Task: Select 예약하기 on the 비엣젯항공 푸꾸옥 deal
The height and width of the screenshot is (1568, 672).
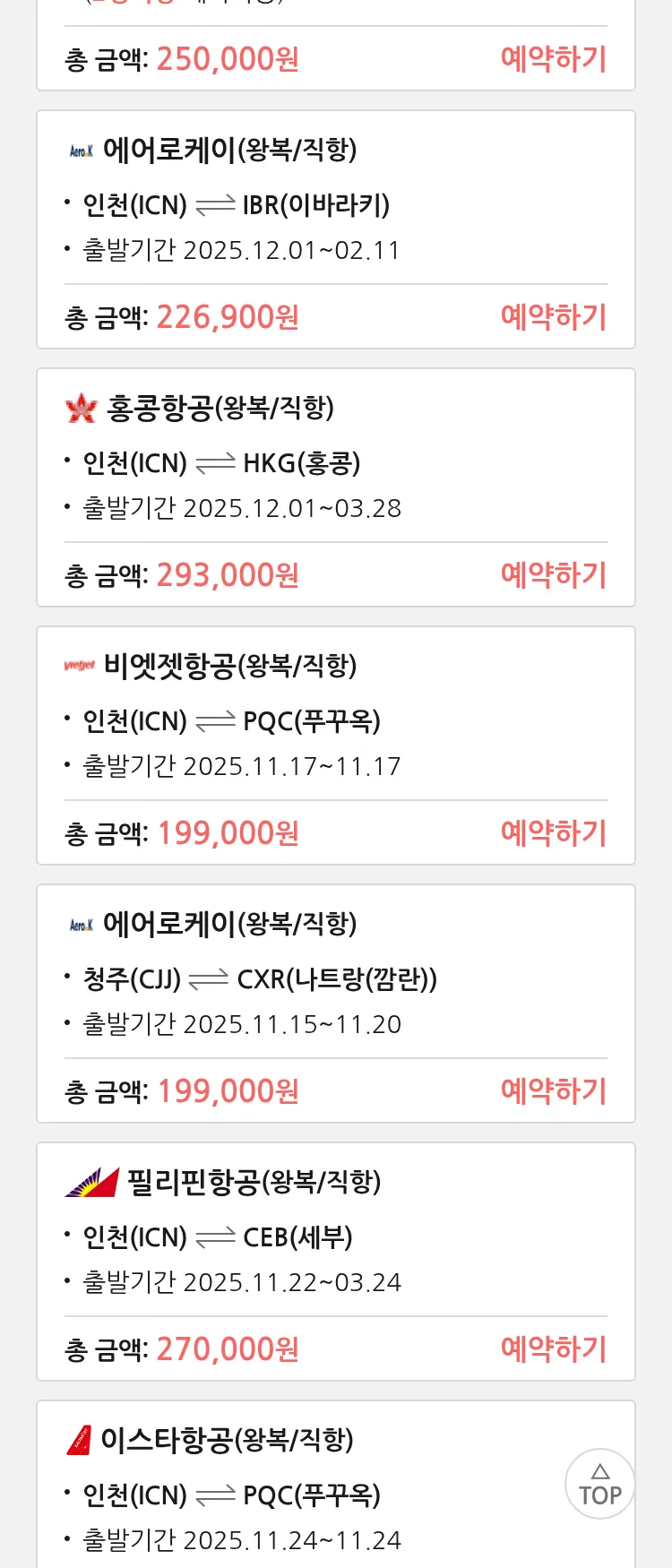Action: coord(553,833)
